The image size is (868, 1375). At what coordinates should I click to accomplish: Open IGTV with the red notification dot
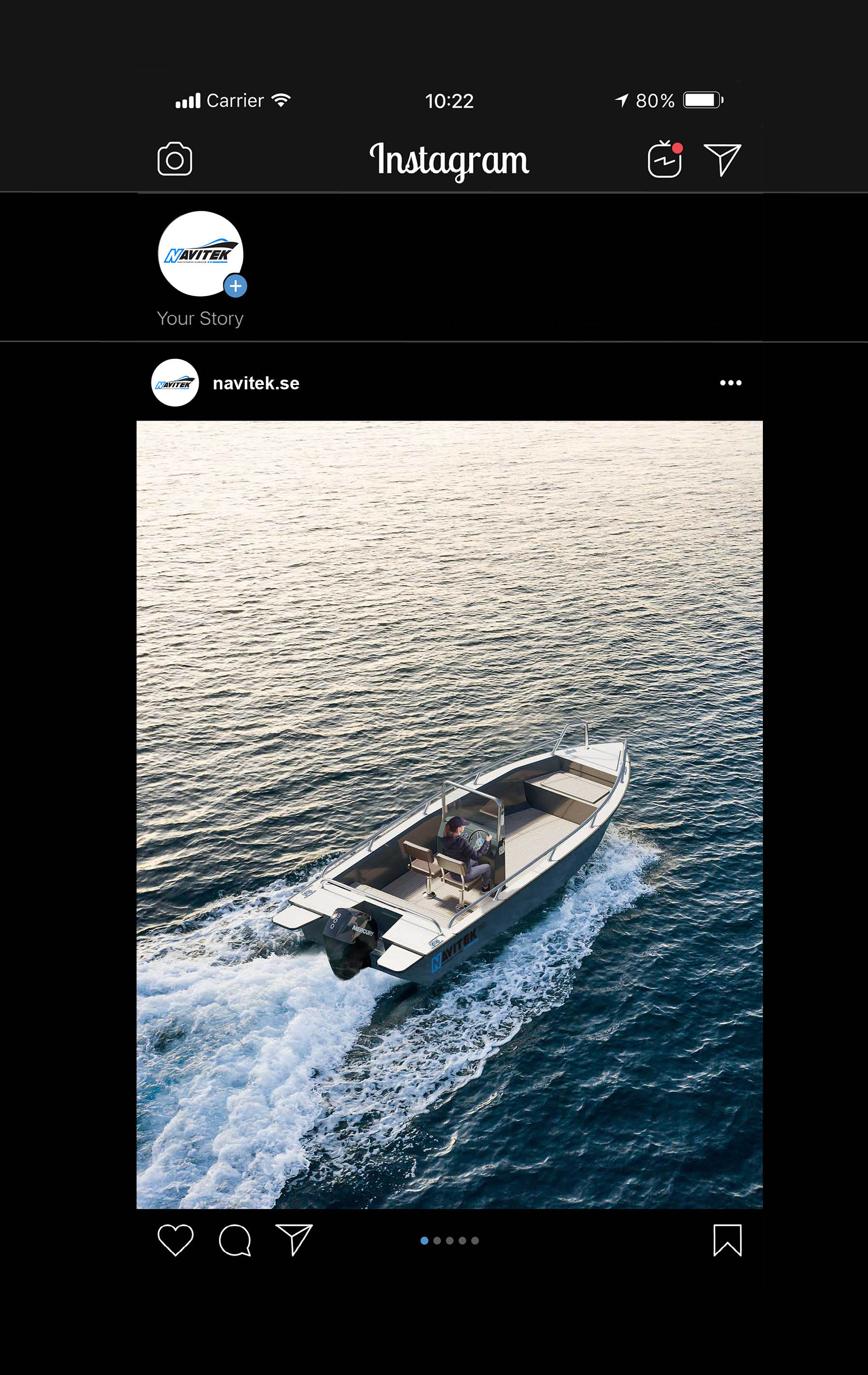pyautogui.click(x=665, y=160)
